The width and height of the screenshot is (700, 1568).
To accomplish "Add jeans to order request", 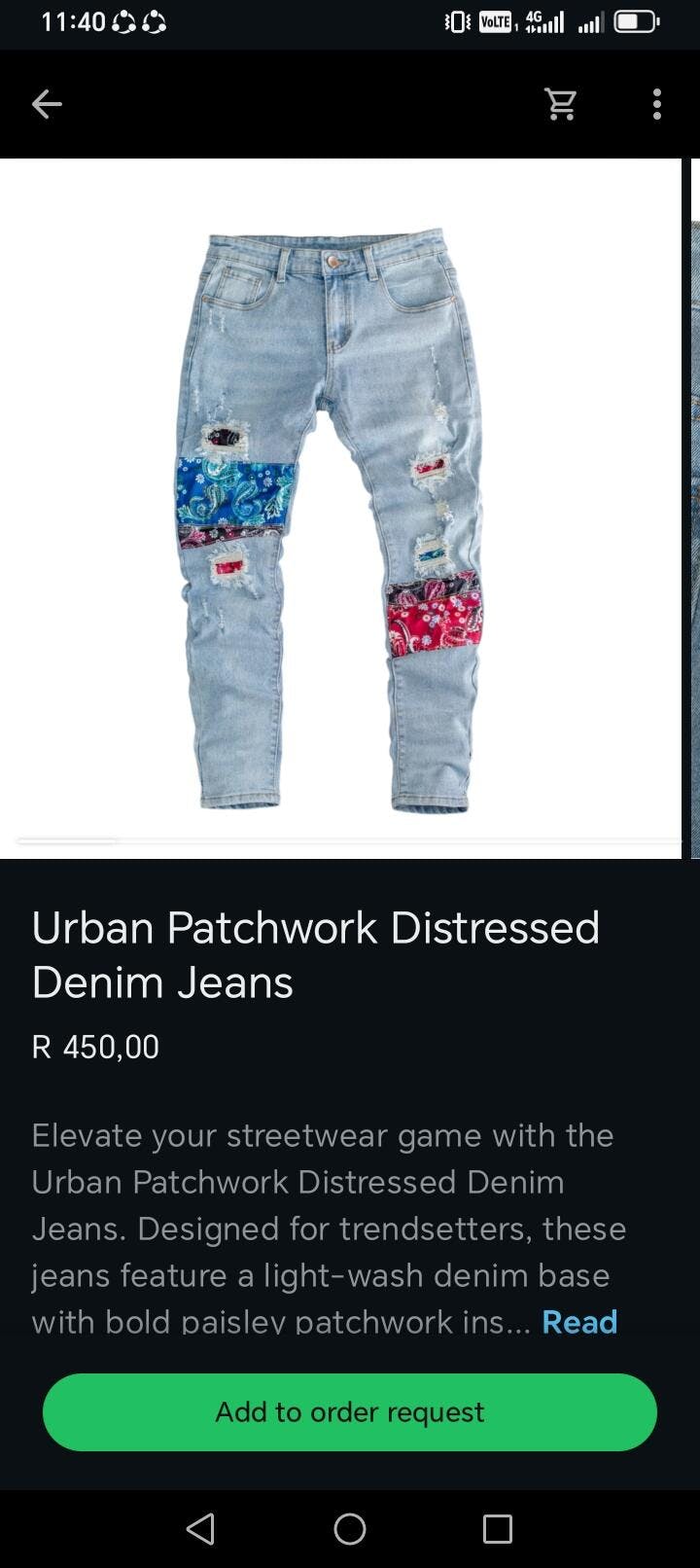I will pyautogui.click(x=350, y=1411).
